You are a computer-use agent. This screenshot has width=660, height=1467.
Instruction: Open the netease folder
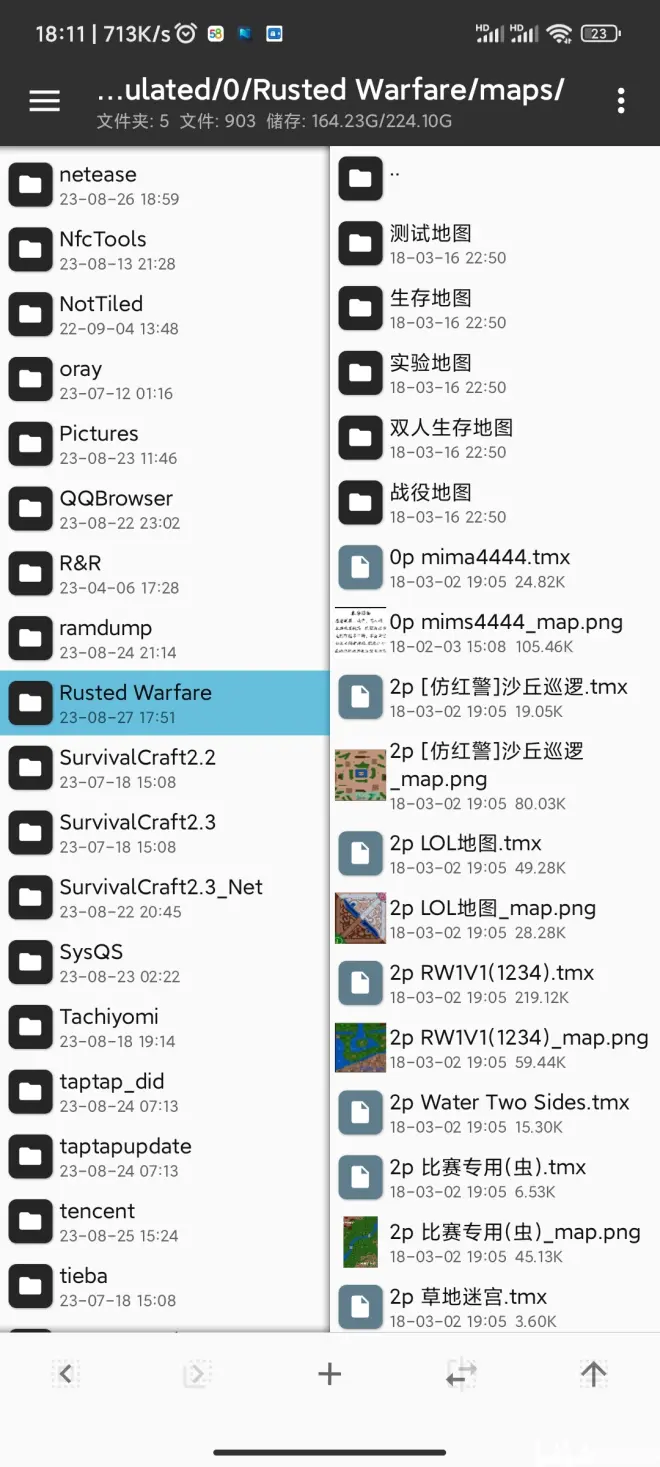click(165, 185)
